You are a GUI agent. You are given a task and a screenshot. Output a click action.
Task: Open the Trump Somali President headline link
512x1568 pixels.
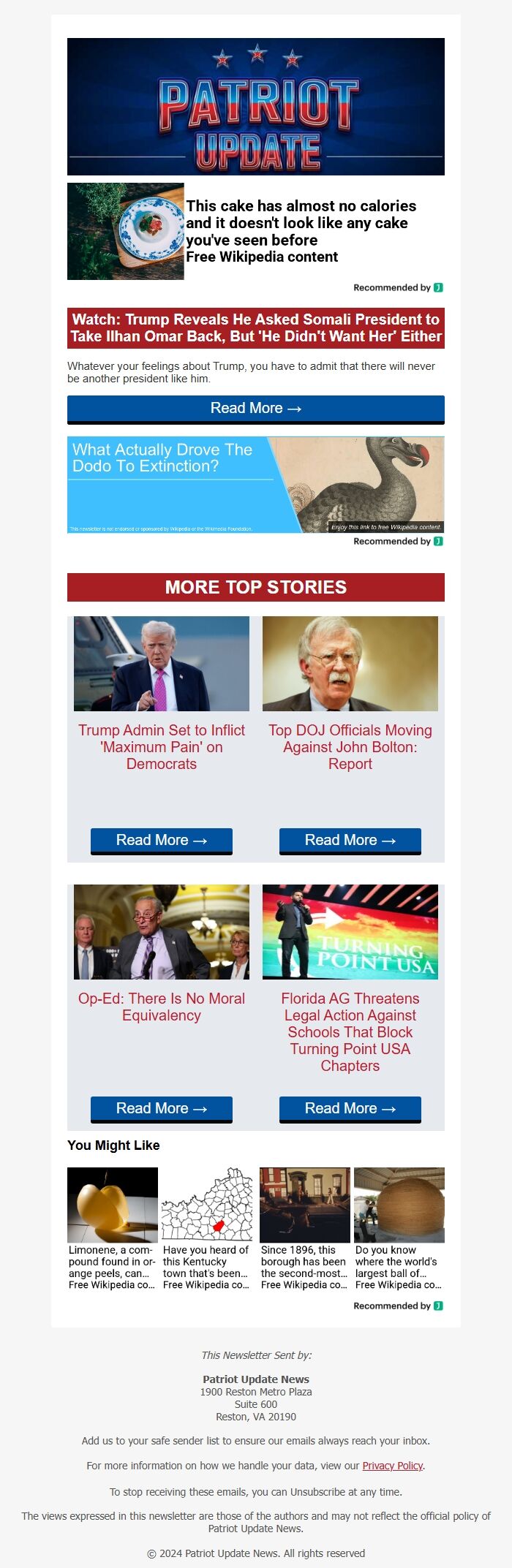tap(256, 327)
